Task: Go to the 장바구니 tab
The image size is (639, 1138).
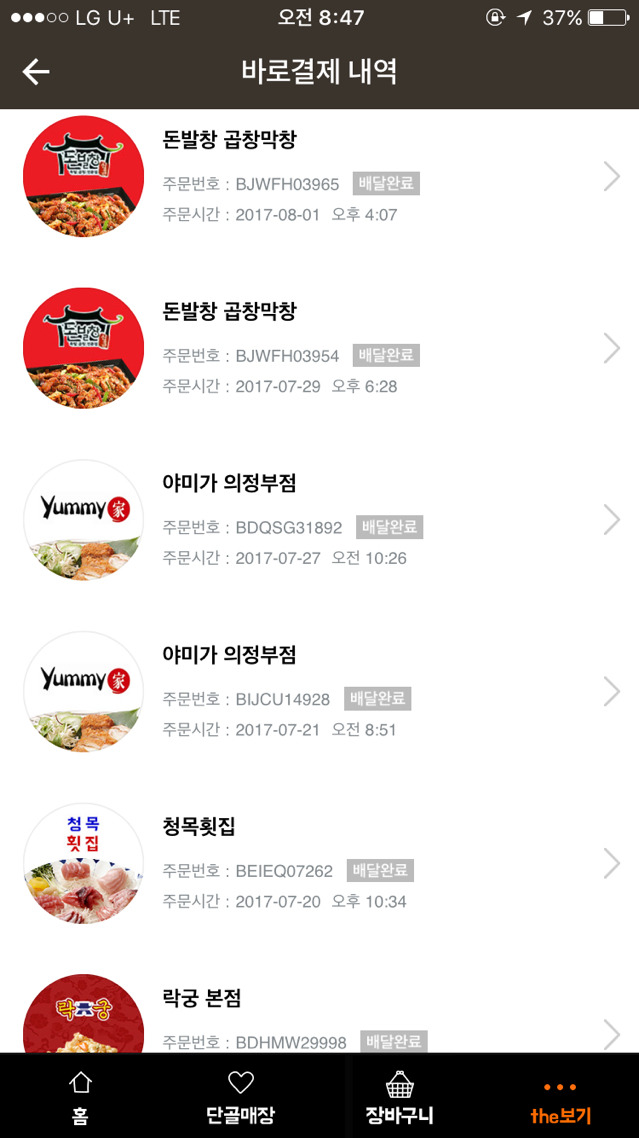Action: click(399, 1097)
